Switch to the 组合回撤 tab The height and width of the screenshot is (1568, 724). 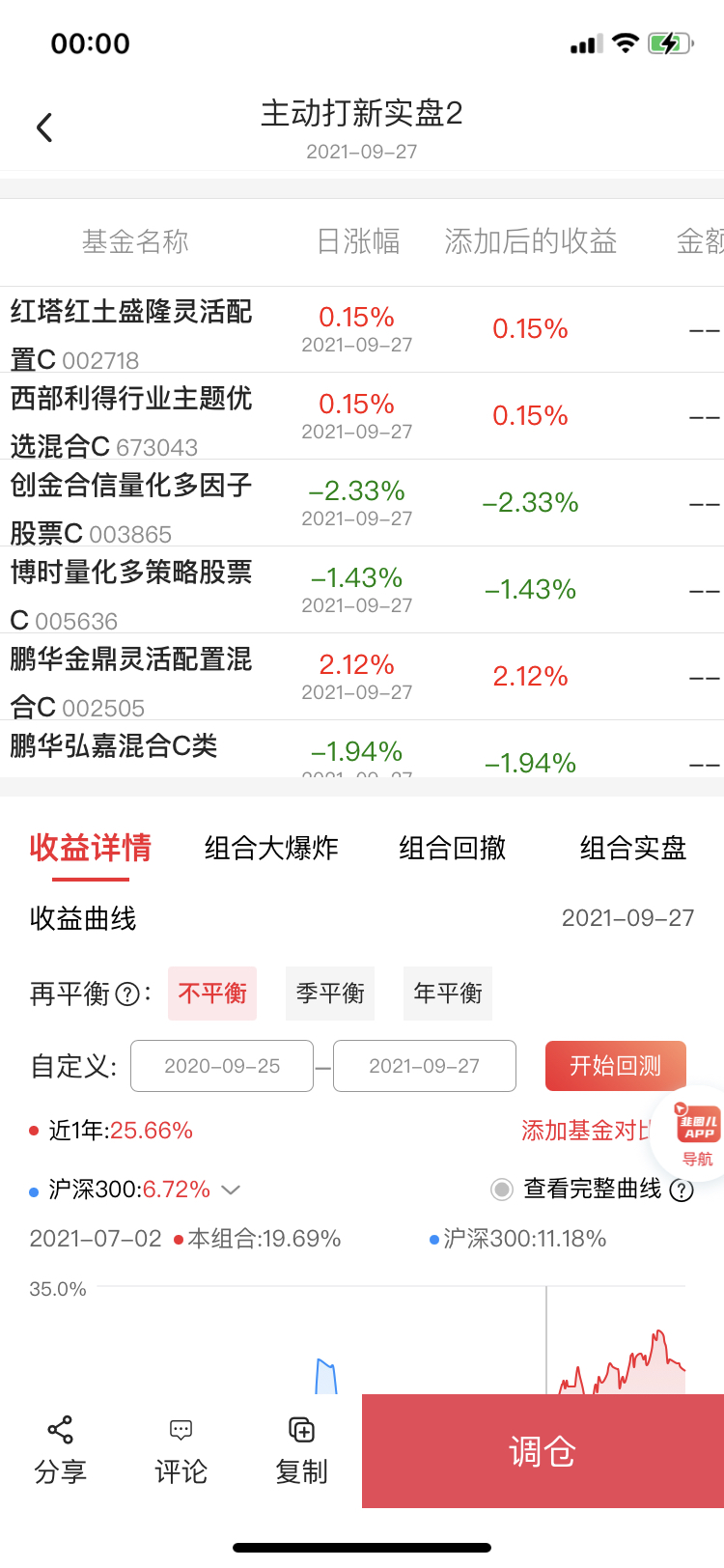pyautogui.click(x=453, y=848)
